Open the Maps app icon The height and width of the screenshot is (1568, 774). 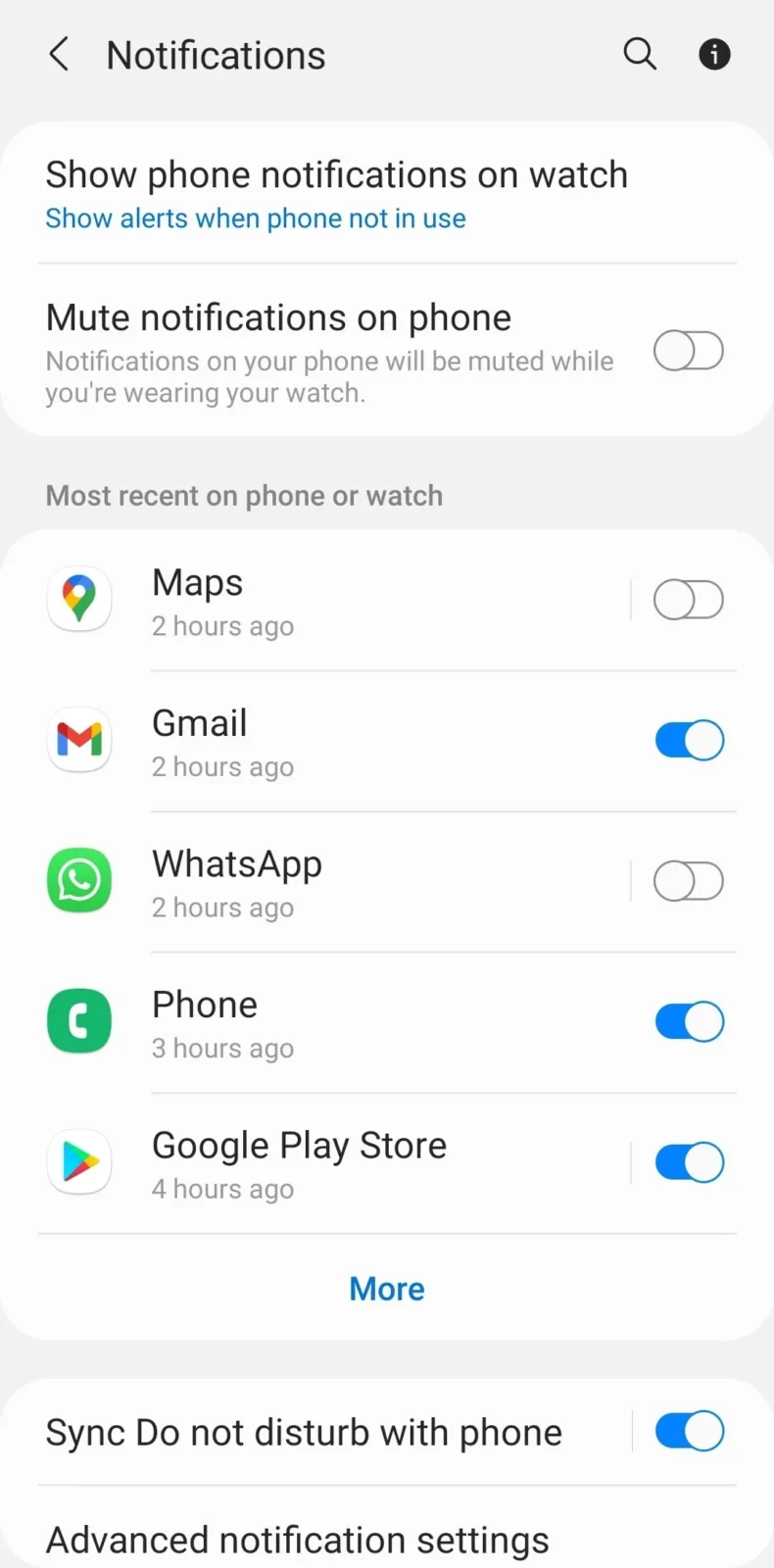click(79, 599)
